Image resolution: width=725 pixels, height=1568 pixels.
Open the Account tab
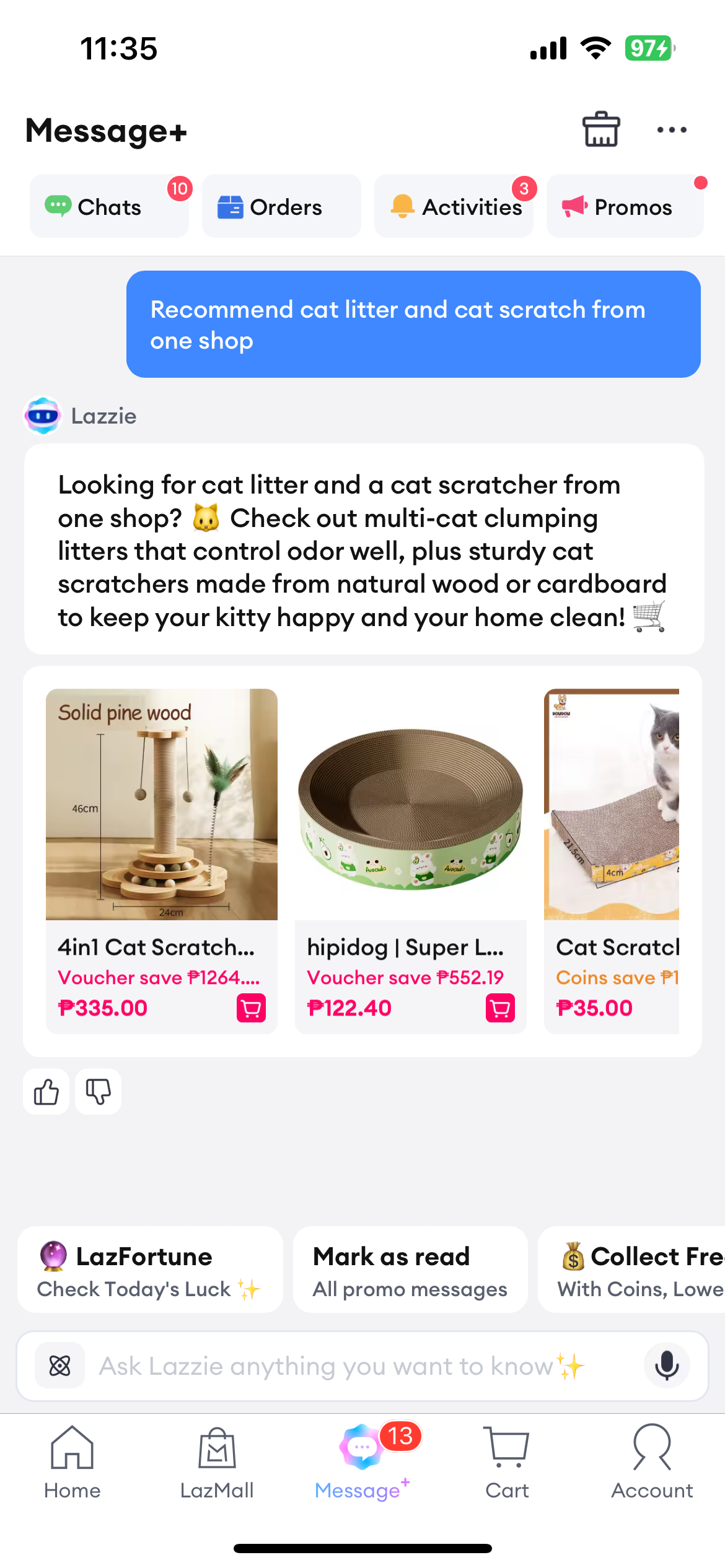652,1461
